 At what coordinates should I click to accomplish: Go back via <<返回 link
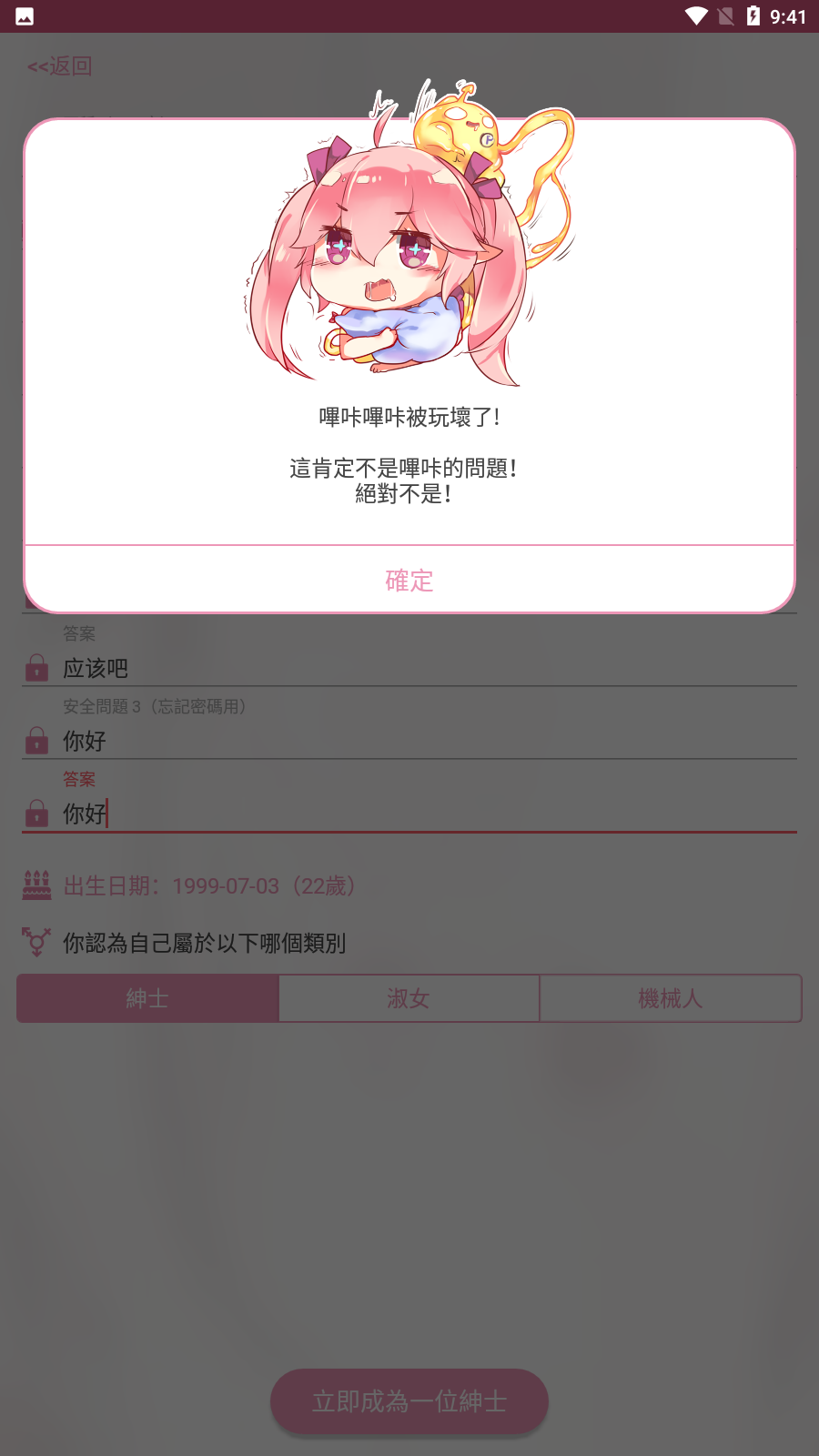pos(60,66)
